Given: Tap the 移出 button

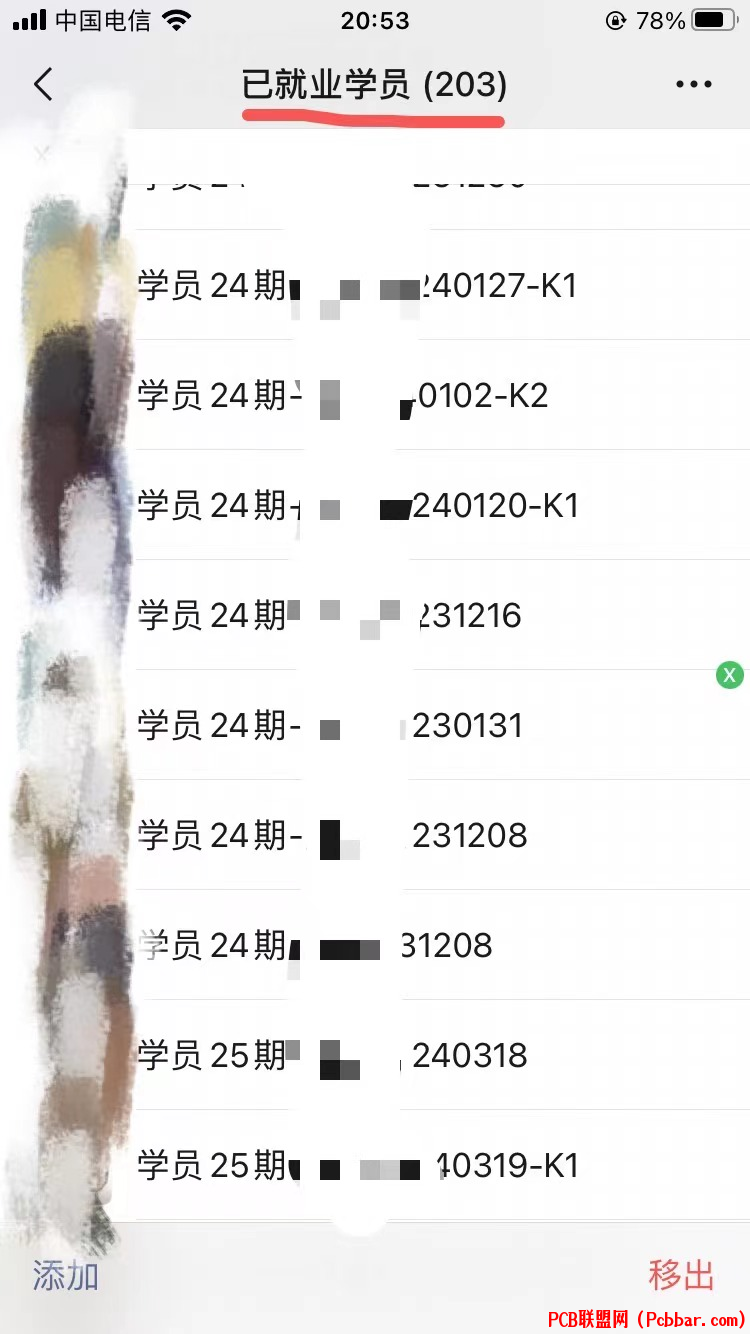Looking at the screenshot, I should pos(681,1275).
